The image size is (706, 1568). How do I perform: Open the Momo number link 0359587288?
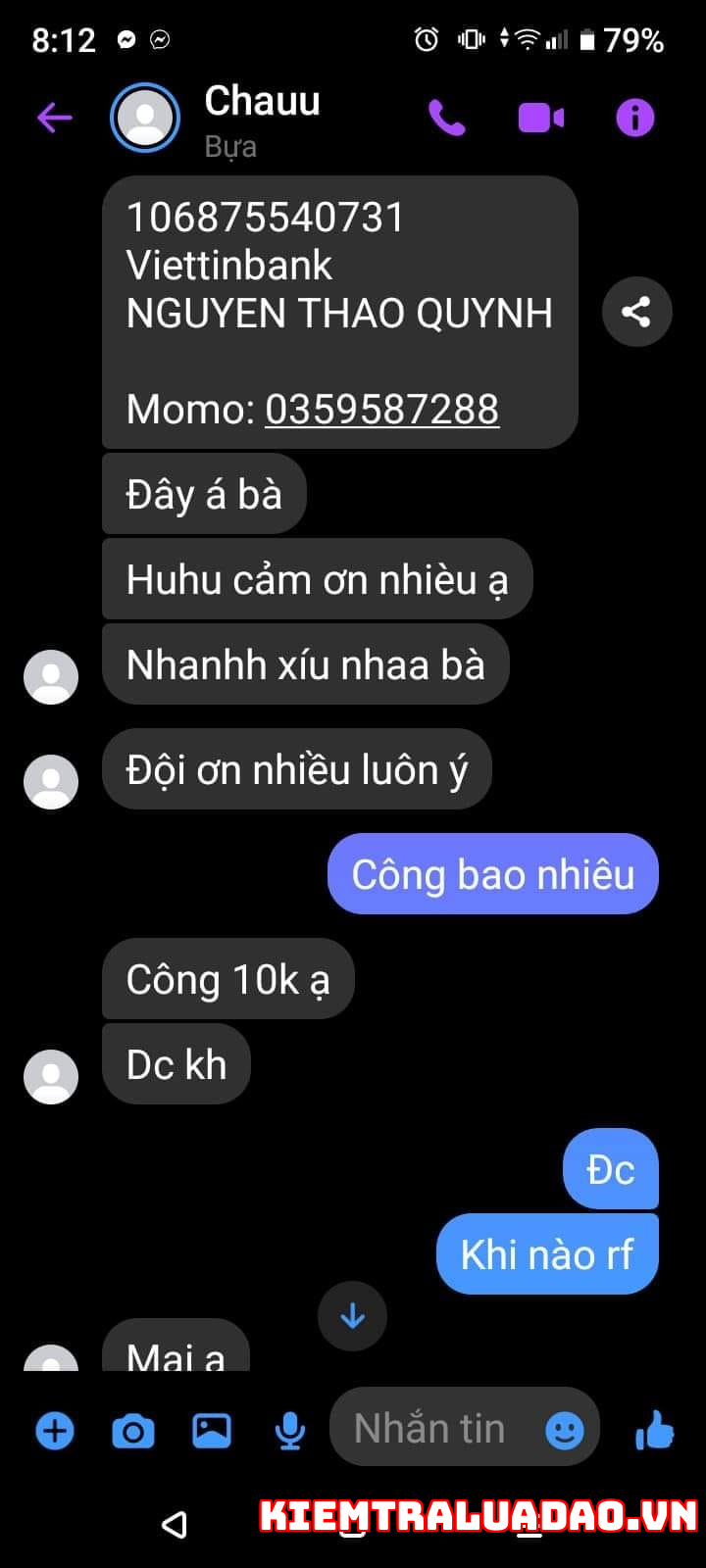click(x=381, y=409)
